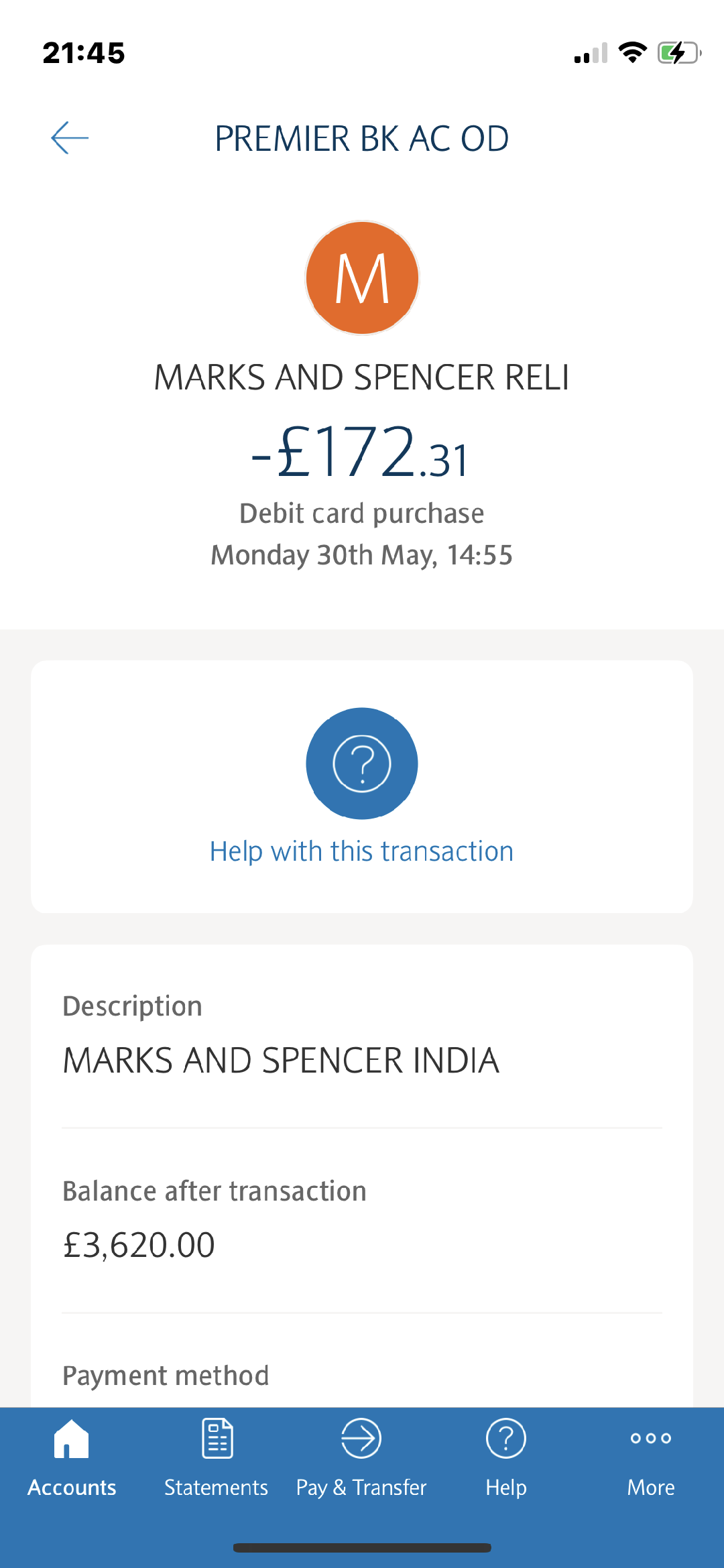Tap PREMIER BK AC OD title
This screenshot has height=1568, width=724.
tap(361, 139)
